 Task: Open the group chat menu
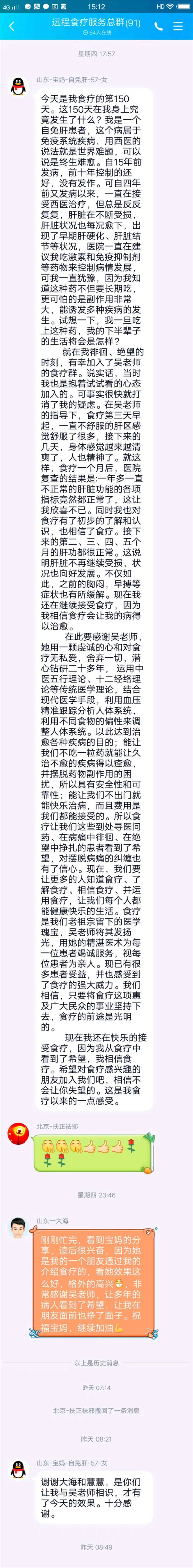point(178,26)
